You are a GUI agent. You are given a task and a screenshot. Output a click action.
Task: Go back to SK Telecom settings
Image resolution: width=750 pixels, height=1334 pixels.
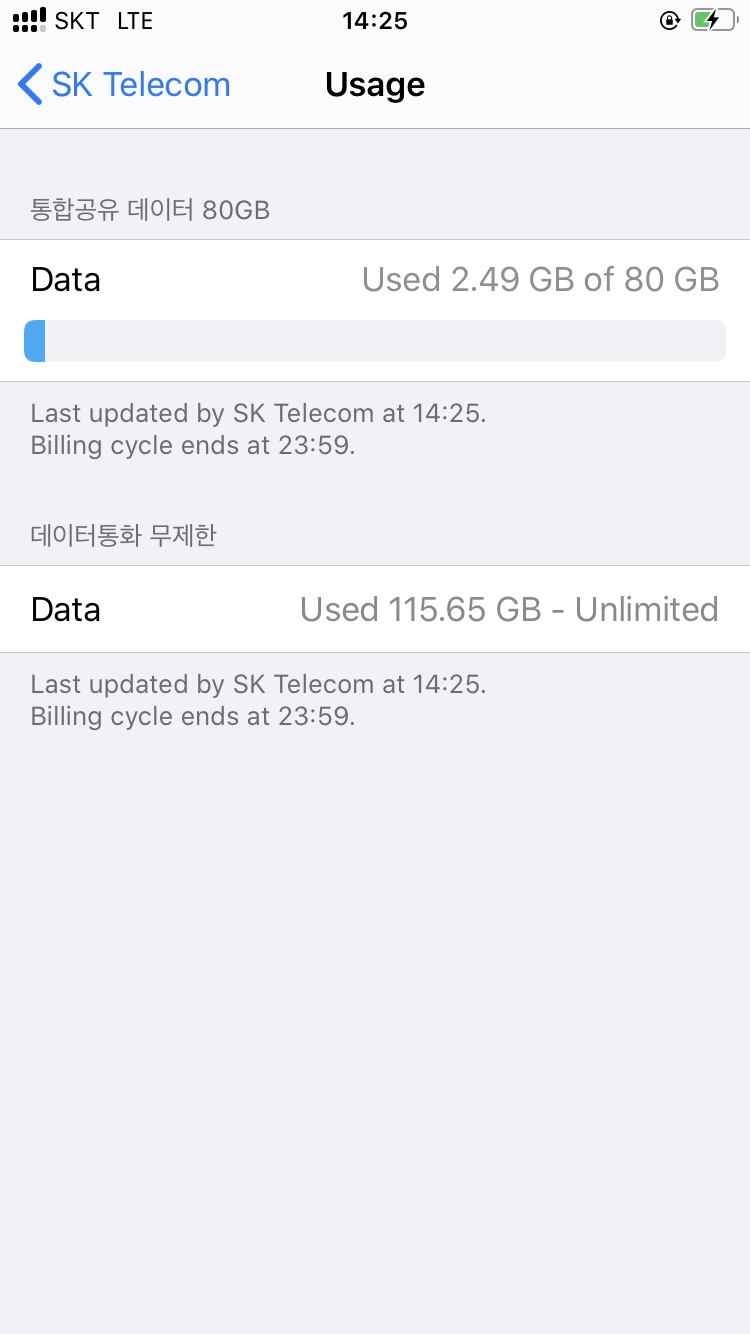tap(124, 85)
